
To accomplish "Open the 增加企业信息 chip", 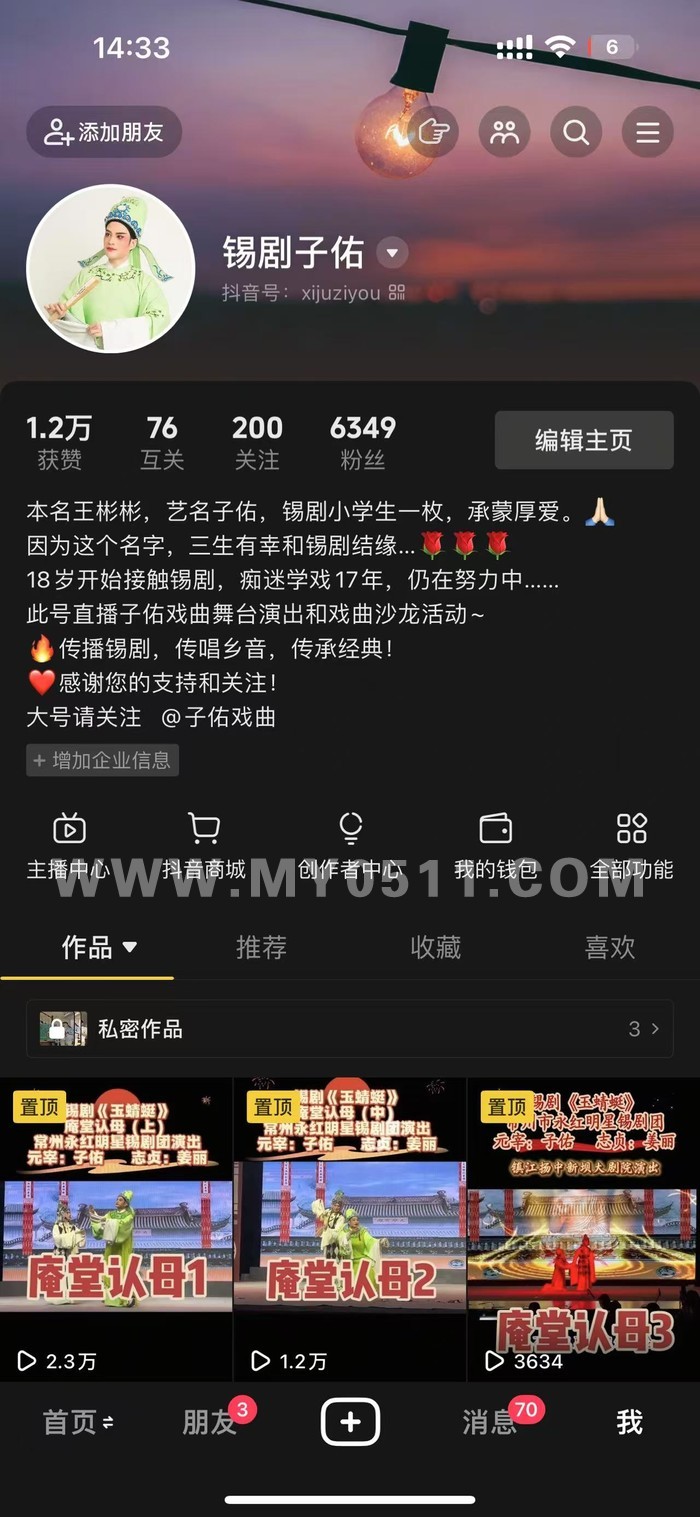I will (102, 760).
